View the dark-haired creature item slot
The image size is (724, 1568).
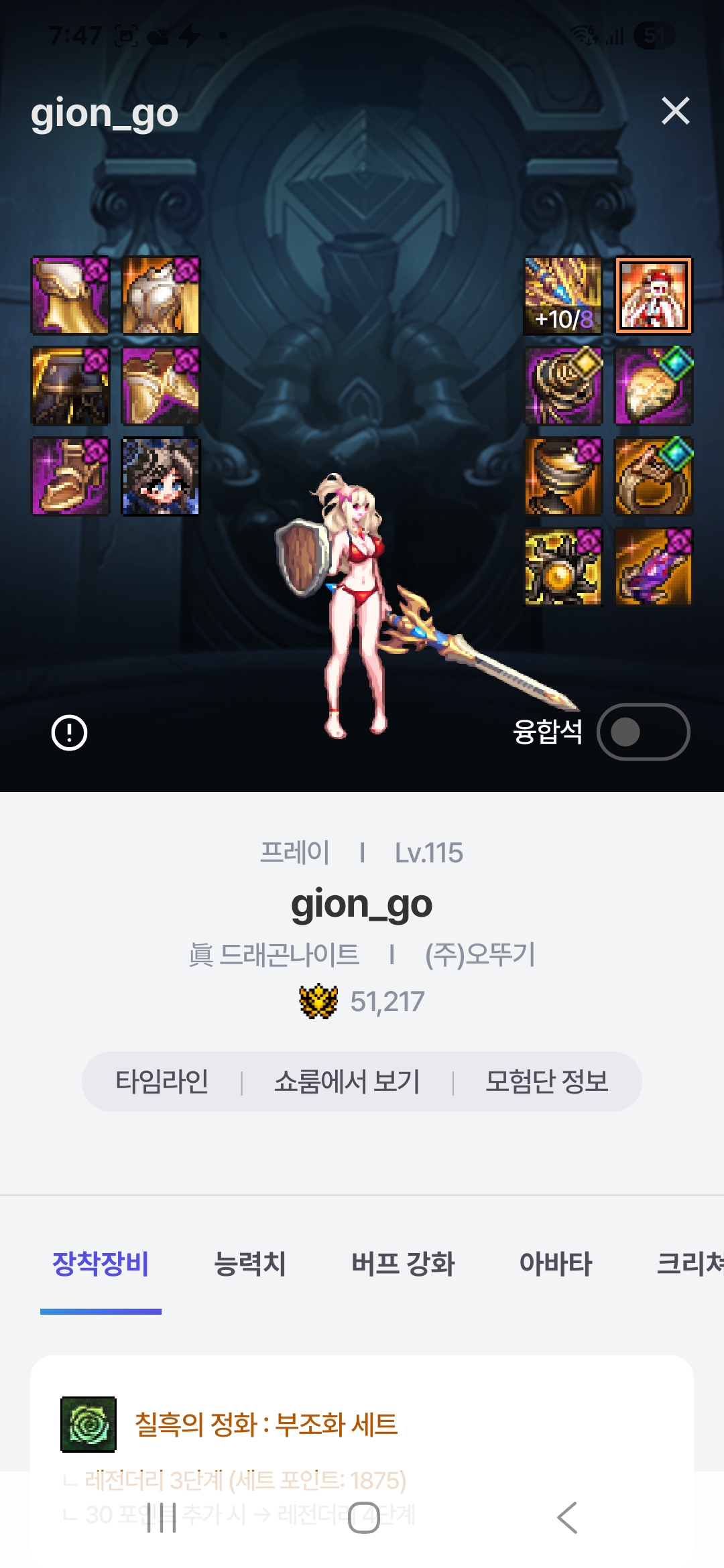click(160, 476)
